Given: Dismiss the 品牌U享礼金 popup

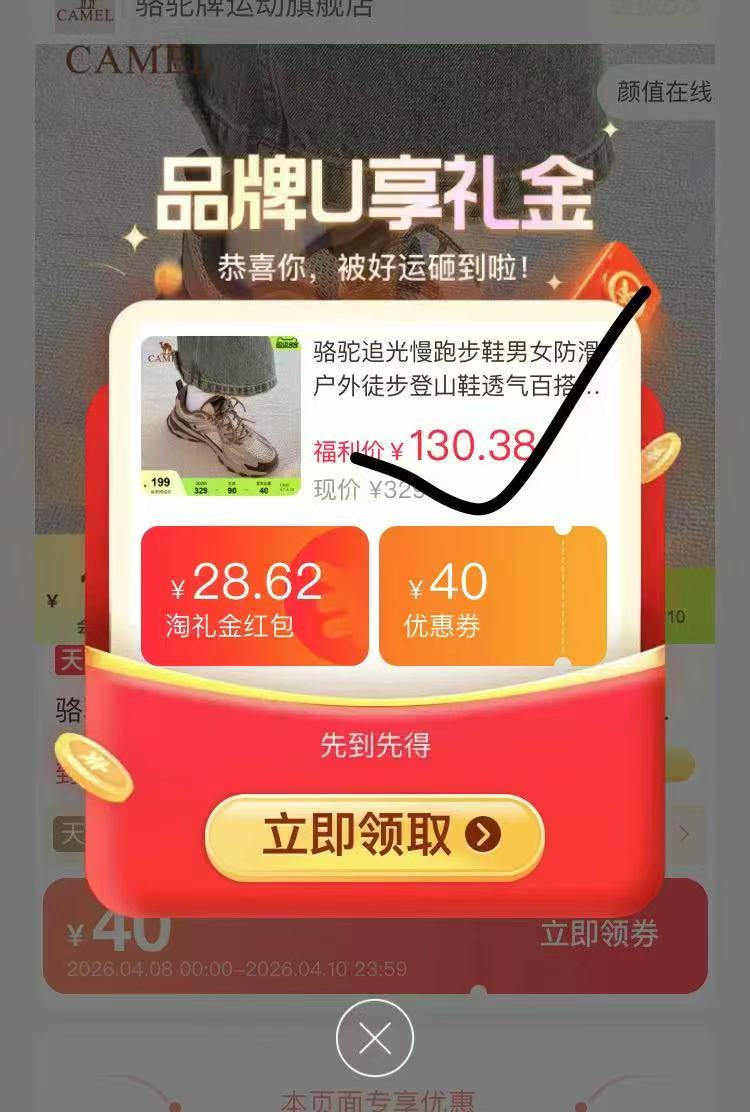Looking at the screenshot, I should pos(374,1038).
